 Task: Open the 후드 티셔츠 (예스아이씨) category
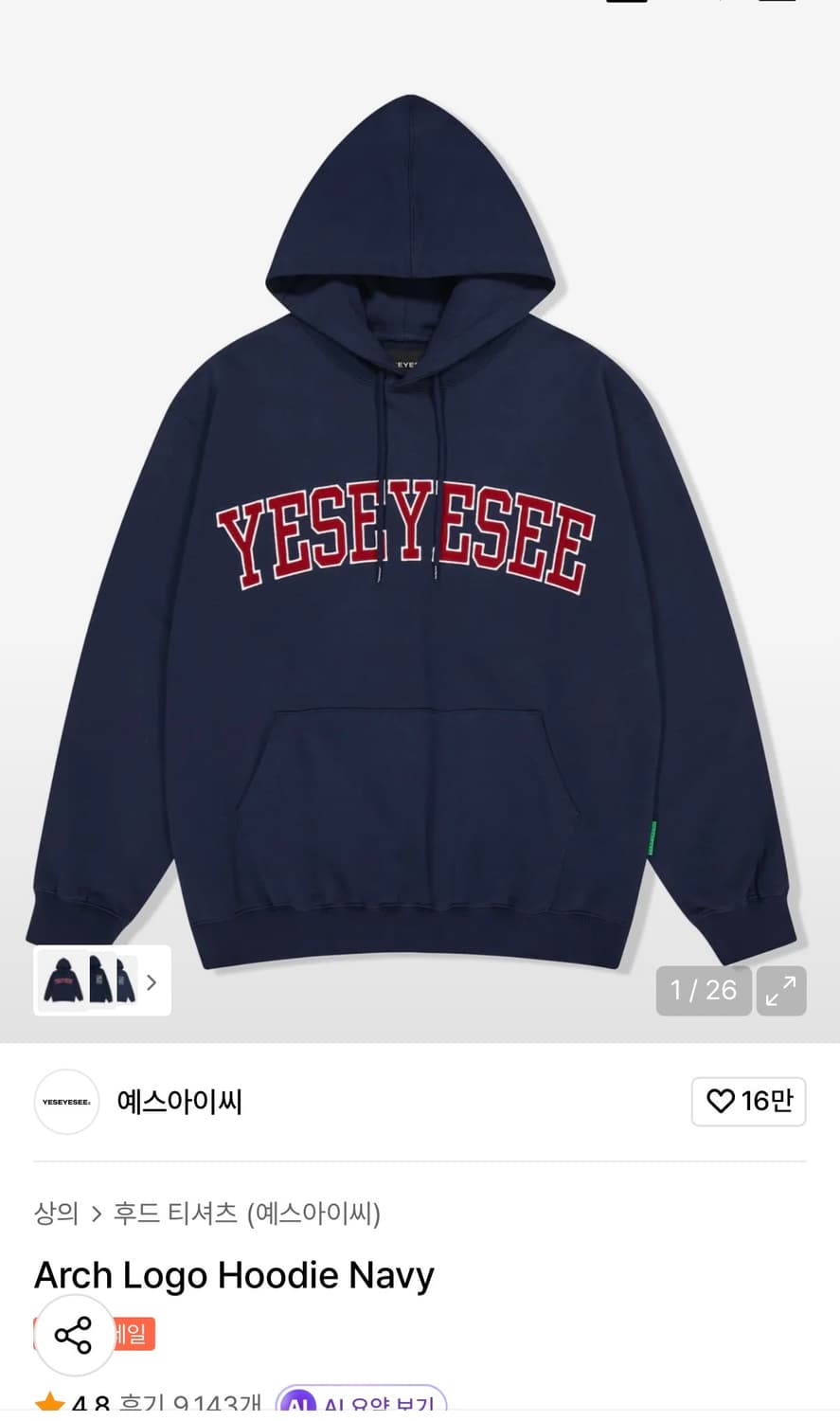tap(248, 1214)
